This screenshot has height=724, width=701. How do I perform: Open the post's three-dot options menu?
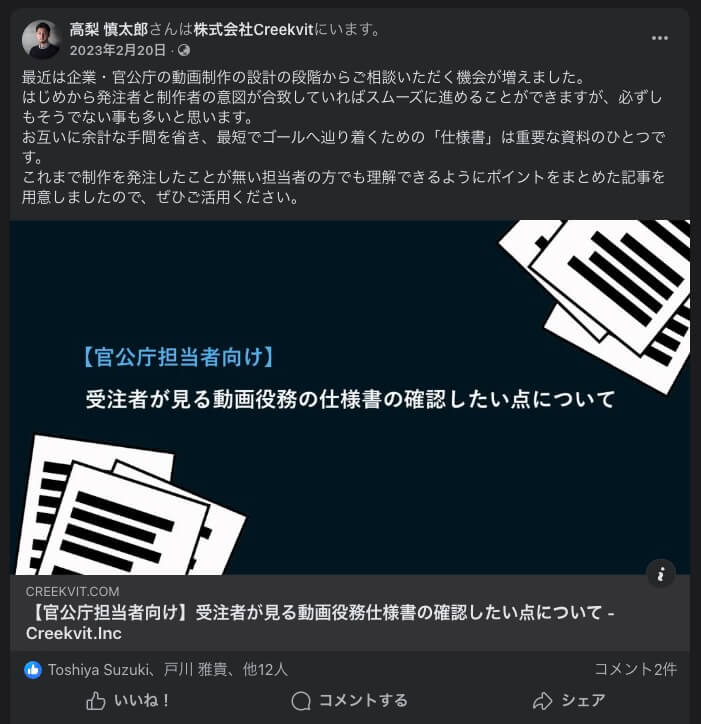pyautogui.click(x=659, y=38)
